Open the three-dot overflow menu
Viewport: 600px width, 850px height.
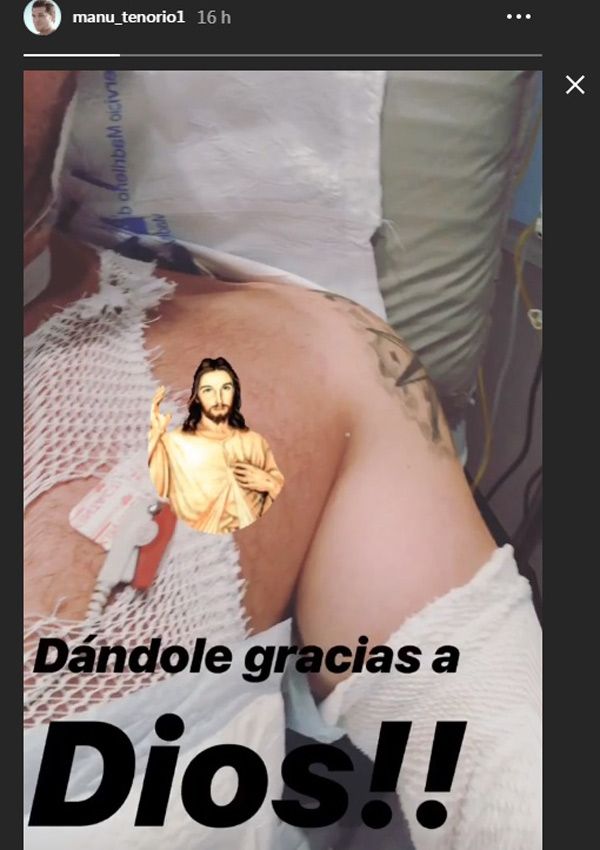pyautogui.click(x=519, y=17)
